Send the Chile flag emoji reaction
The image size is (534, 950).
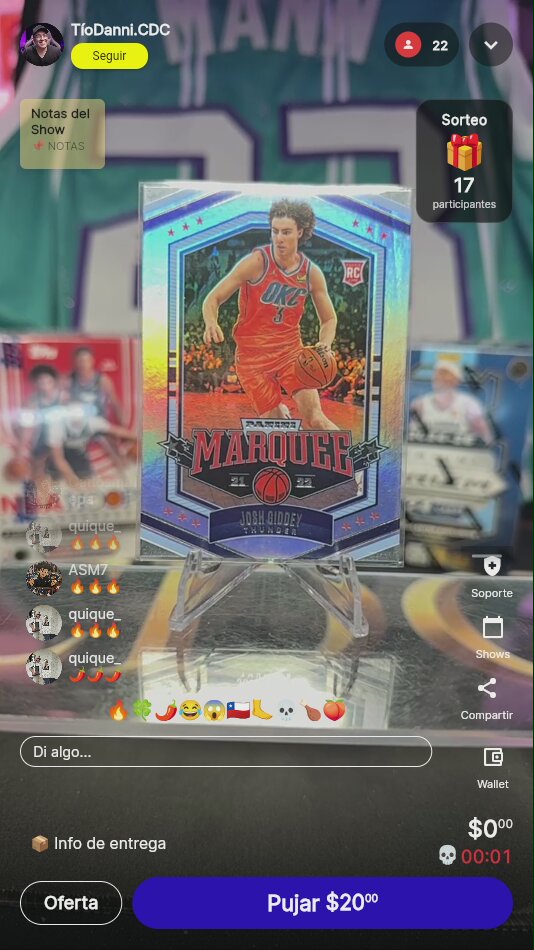coord(238,710)
